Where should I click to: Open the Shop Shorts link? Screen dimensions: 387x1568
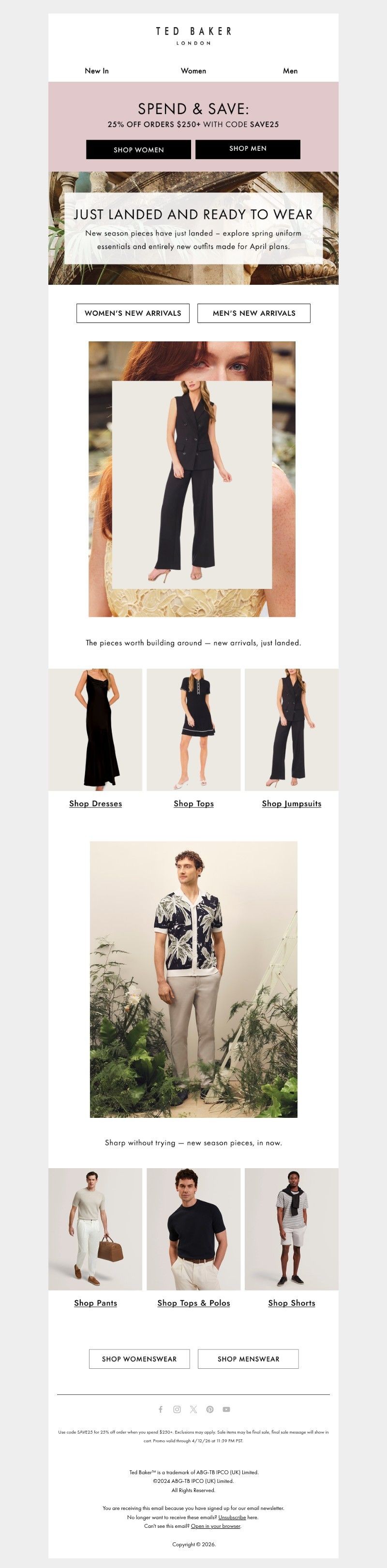point(291,1303)
